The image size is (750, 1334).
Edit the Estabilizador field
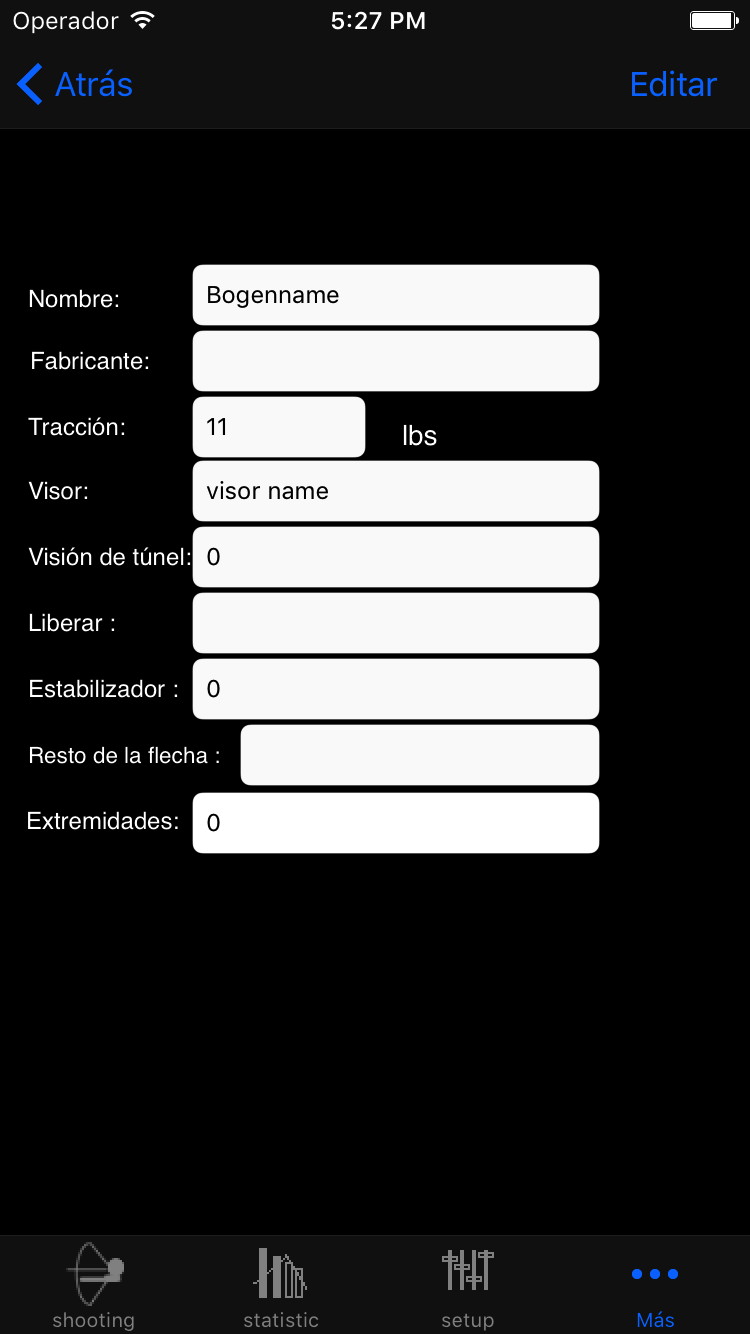395,689
